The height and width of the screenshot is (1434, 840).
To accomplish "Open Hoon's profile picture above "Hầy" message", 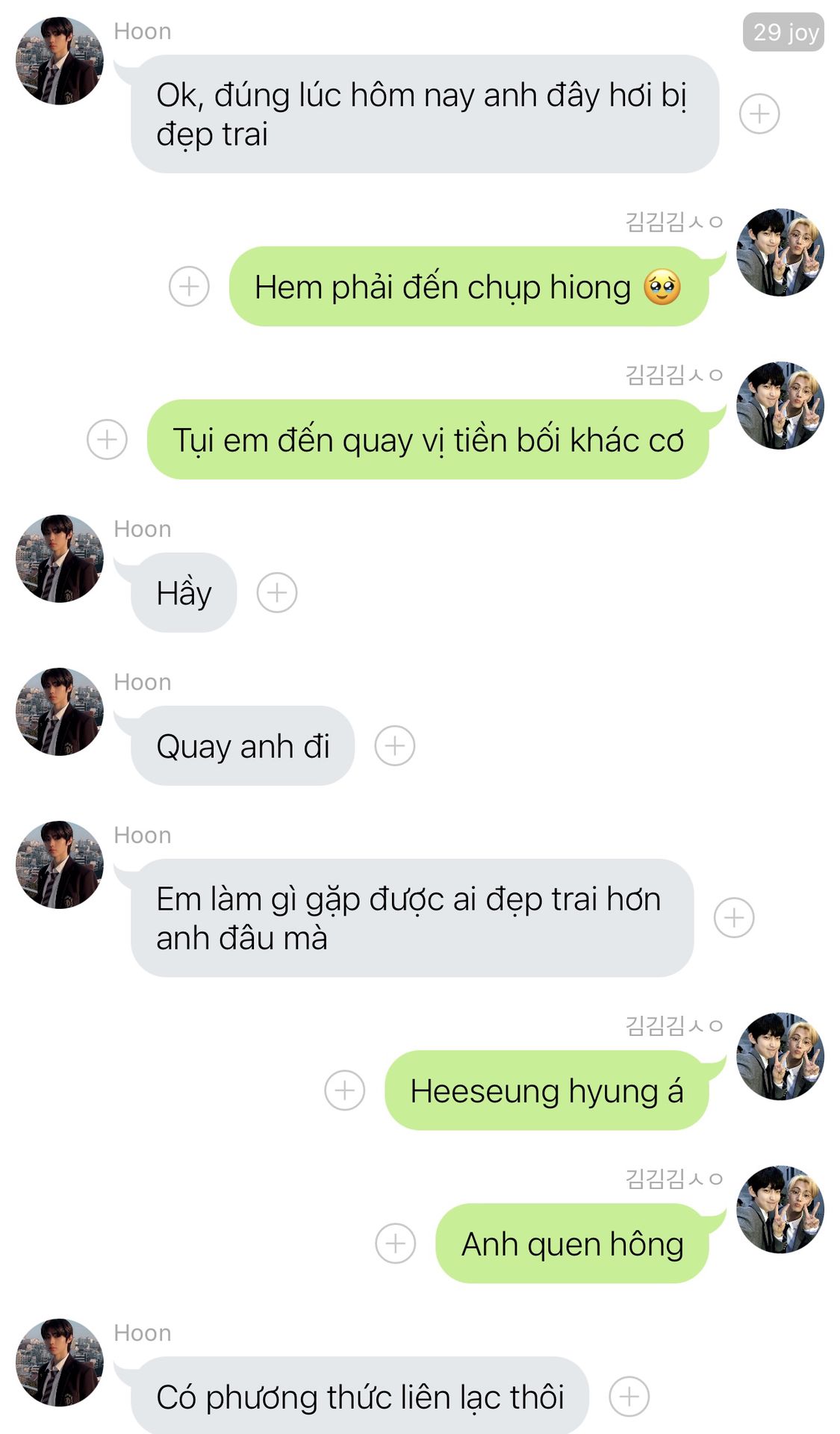I will pyautogui.click(x=60, y=559).
